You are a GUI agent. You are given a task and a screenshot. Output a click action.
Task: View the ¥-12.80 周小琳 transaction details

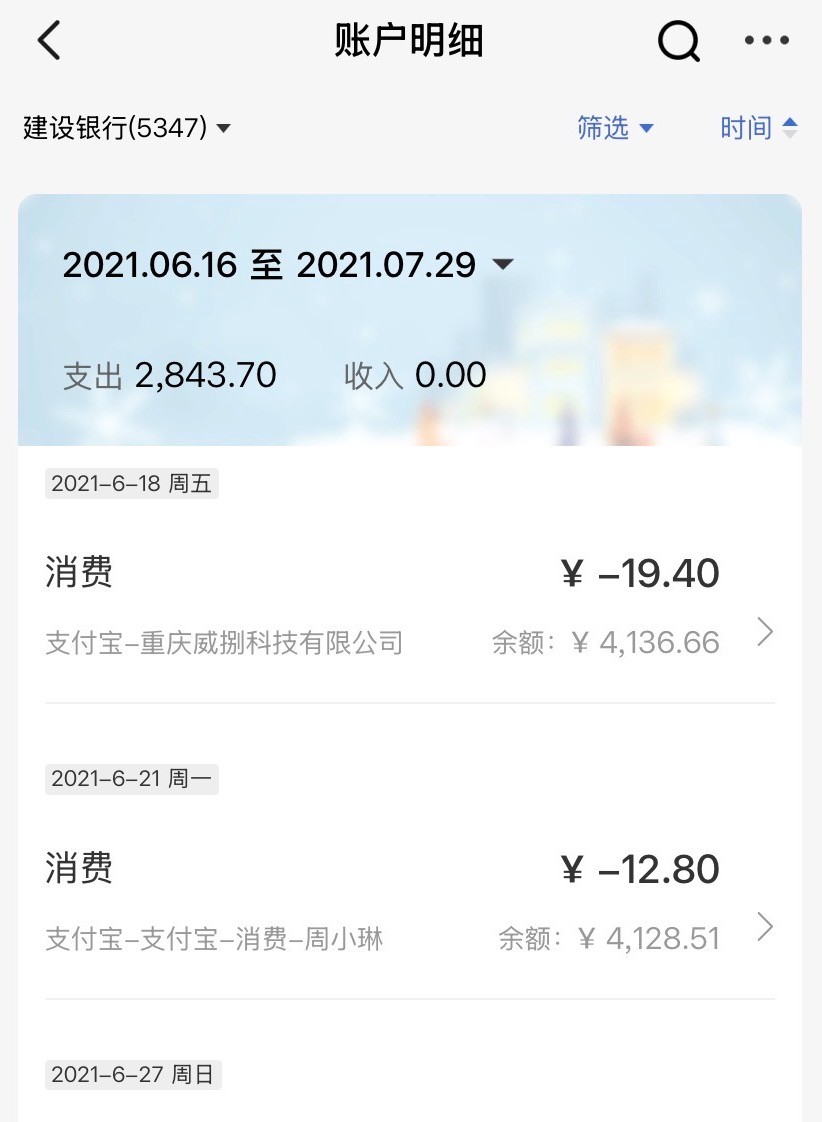(410, 900)
